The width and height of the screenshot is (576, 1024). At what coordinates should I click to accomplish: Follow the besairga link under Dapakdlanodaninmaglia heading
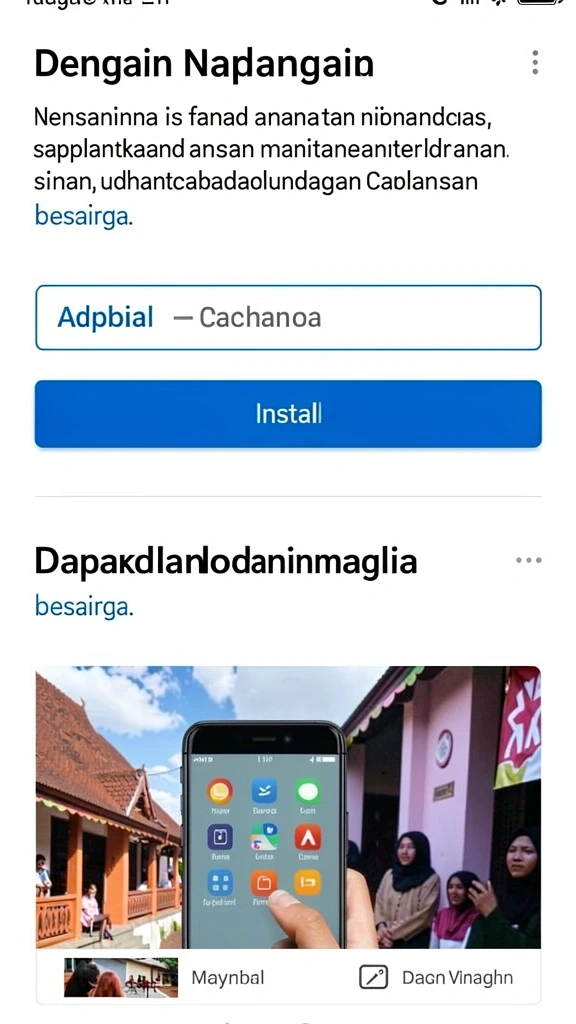tap(84, 607)
